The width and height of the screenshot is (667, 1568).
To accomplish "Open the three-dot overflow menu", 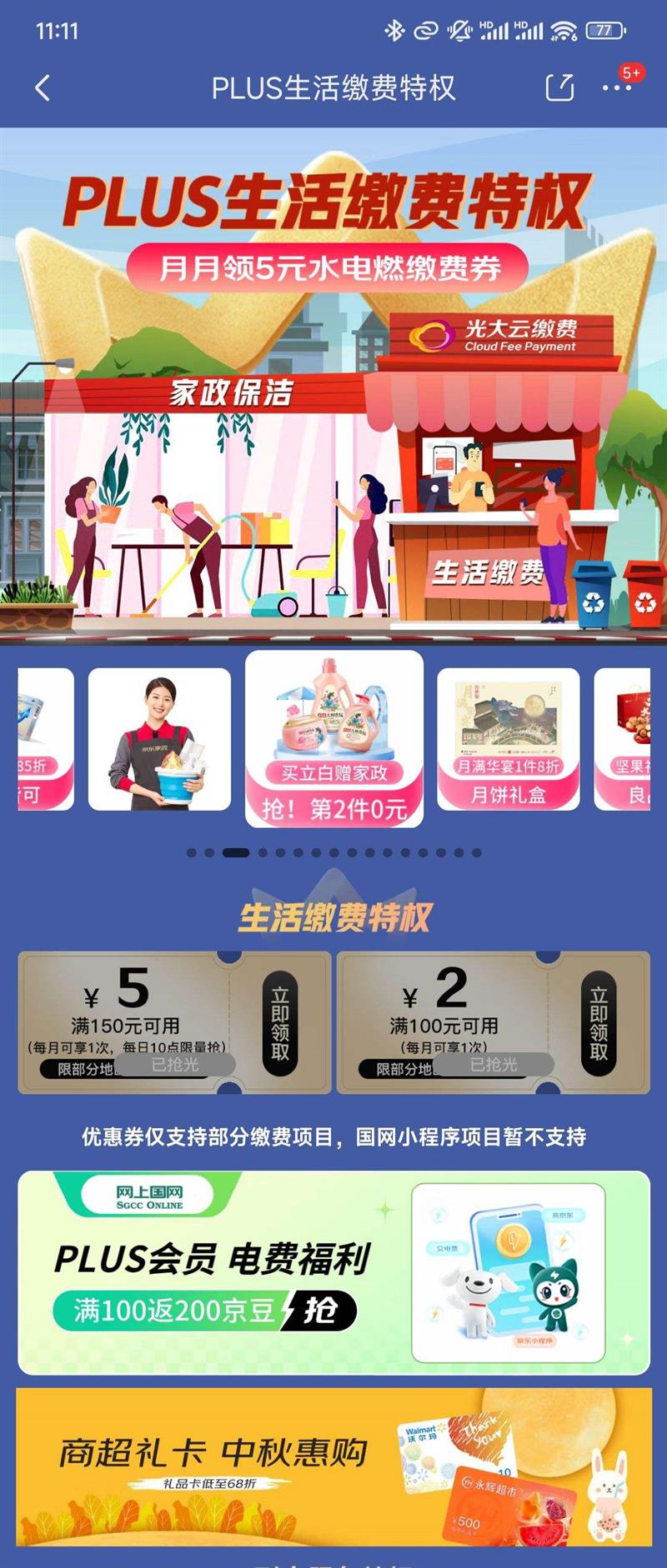I will point(617,87).
